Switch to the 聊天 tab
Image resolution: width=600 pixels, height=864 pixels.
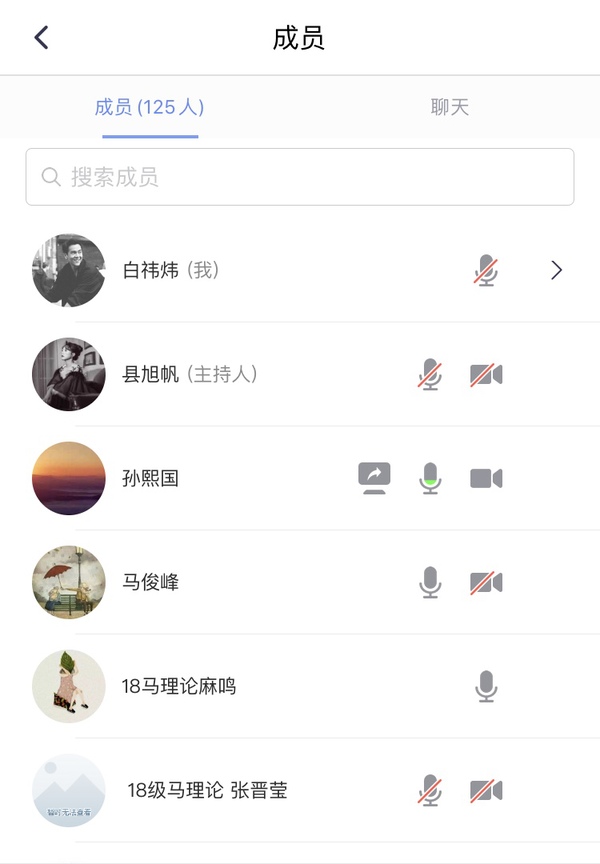[x=449, y=107]
